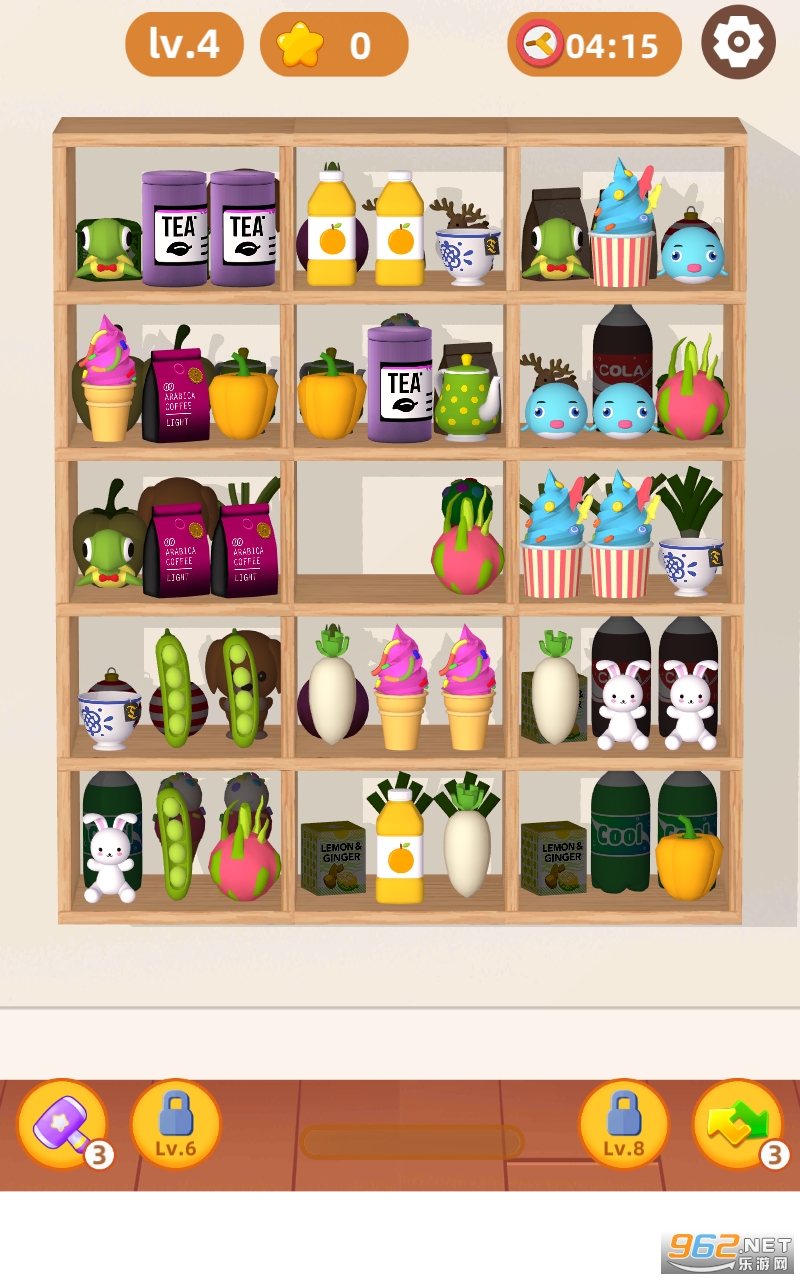The width and height of the screenshot is (800, 1280).
Task: Add time with the clock button
Action: pos(540,44)
